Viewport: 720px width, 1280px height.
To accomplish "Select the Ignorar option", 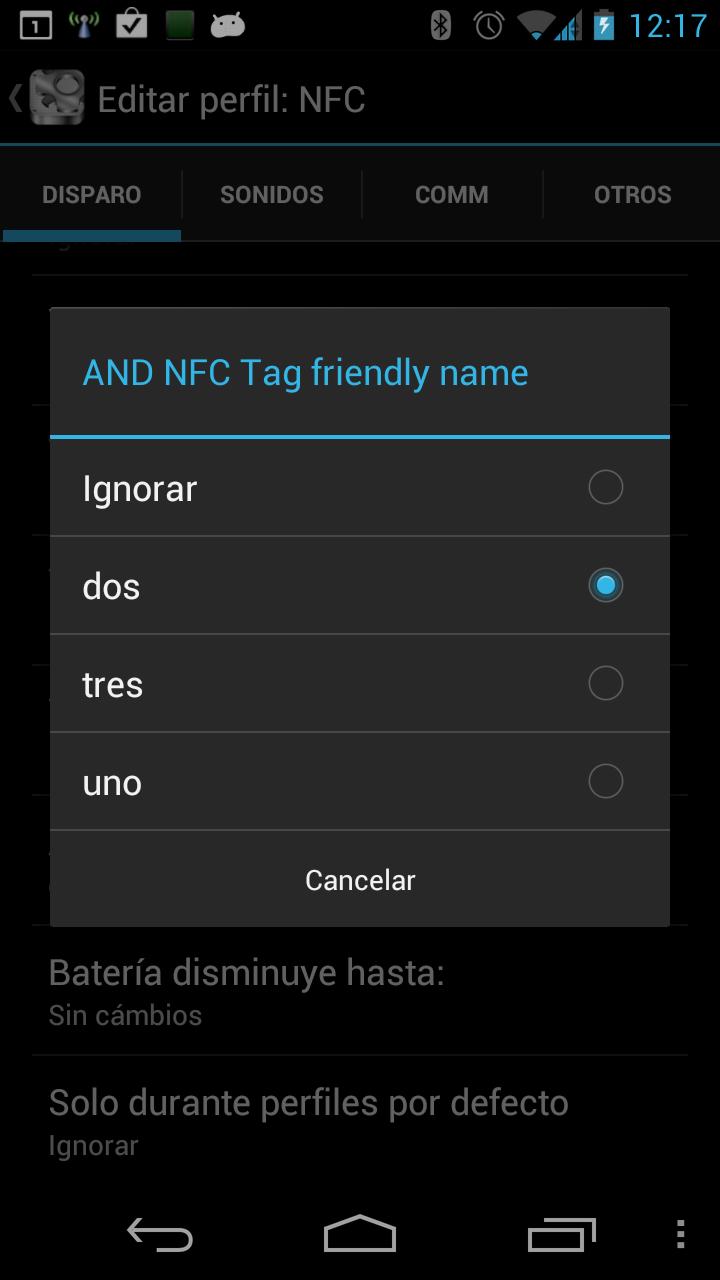I will point(359,488).
